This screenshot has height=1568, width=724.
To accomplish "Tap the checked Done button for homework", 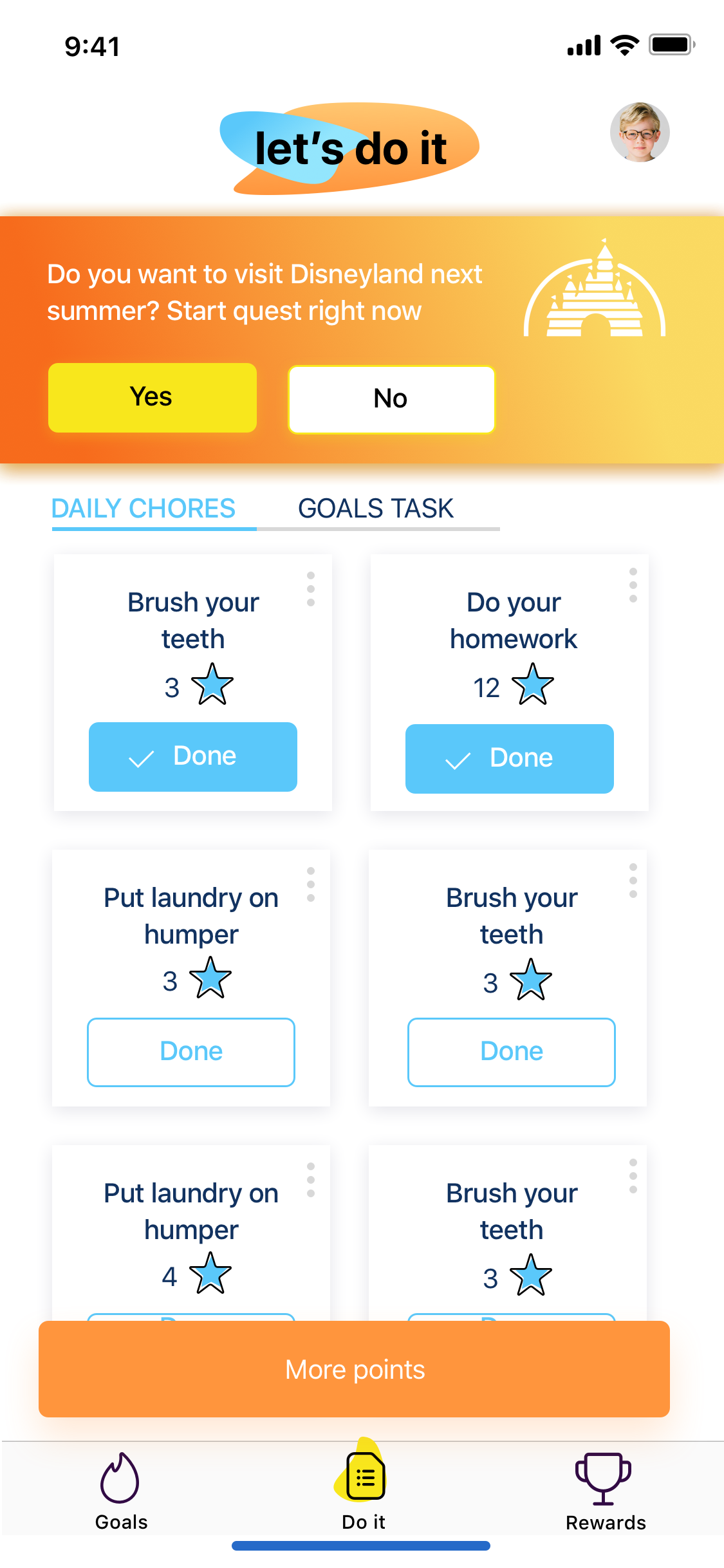I will 509,758.
